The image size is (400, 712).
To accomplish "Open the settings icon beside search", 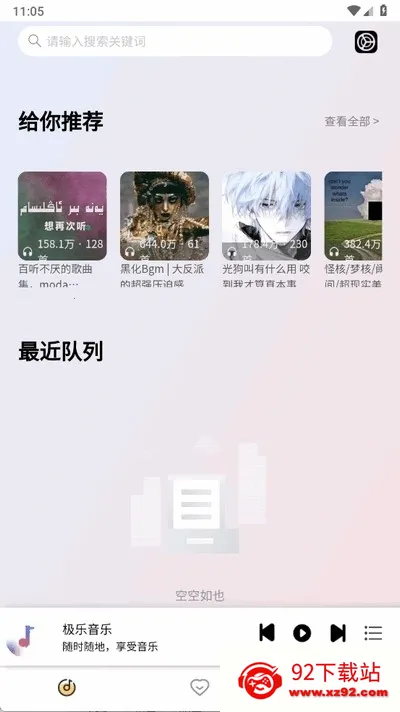I will (366, 42).
